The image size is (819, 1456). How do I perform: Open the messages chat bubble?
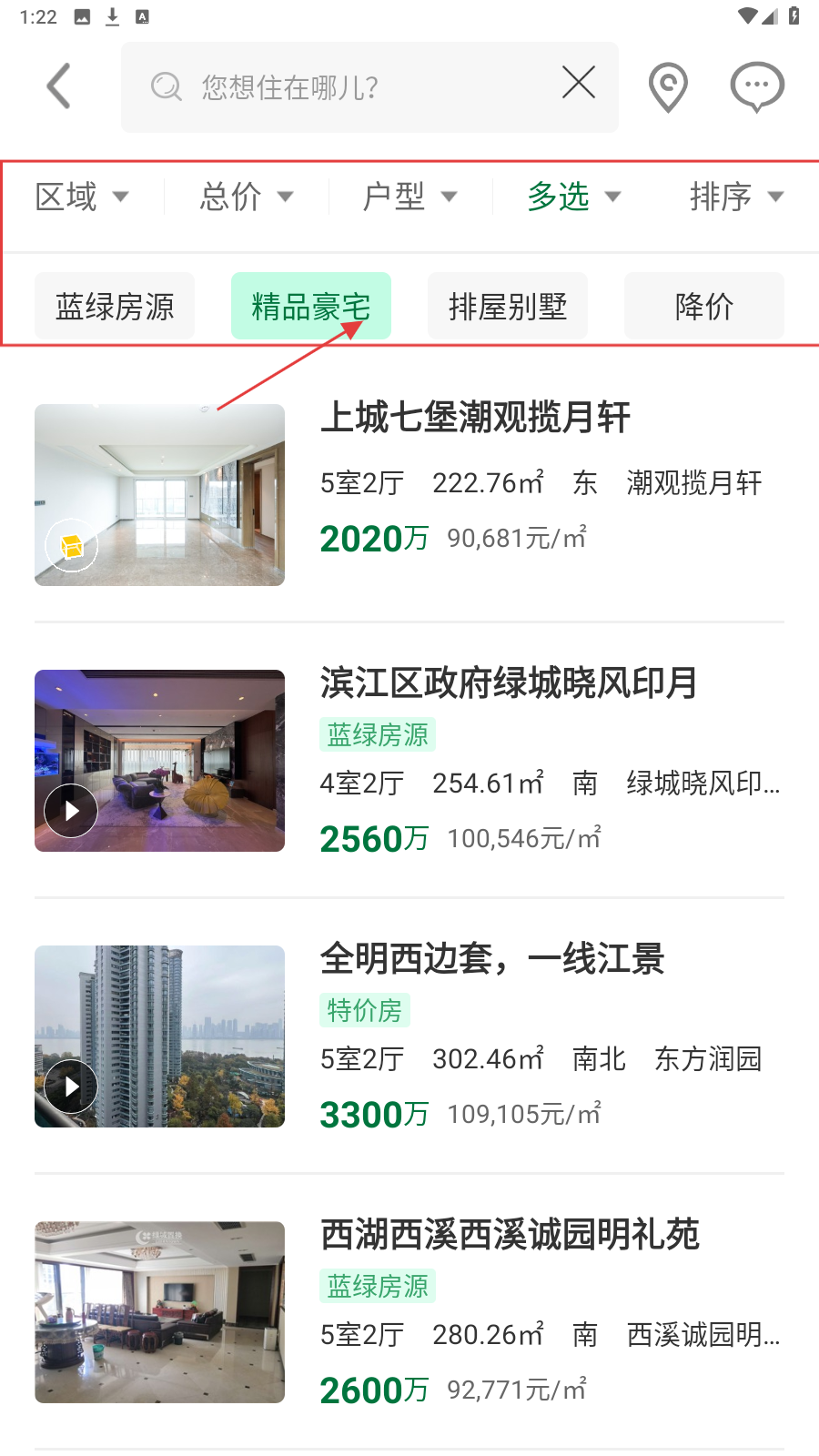tap(757, 87)
